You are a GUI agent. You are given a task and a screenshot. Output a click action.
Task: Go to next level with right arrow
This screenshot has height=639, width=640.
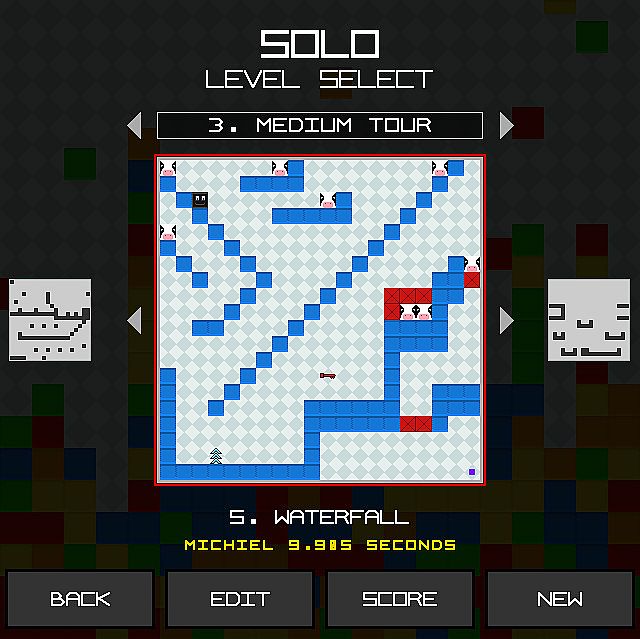[506, 320]
